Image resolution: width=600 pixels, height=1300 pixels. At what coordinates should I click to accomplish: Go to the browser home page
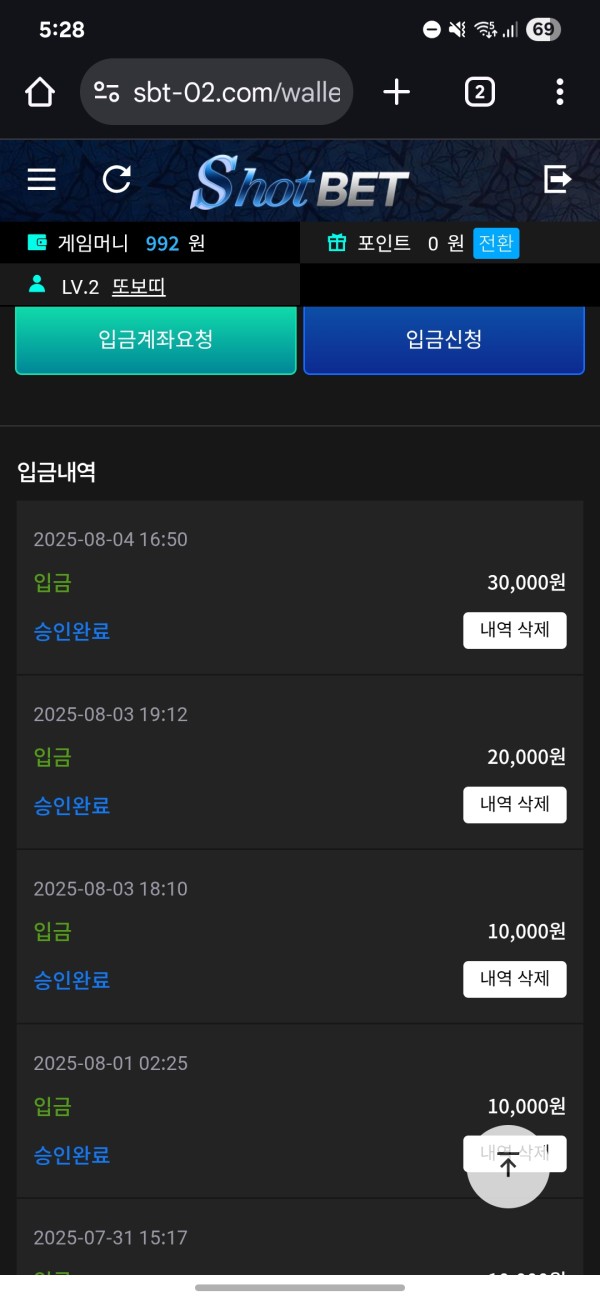tap(40, 93)
